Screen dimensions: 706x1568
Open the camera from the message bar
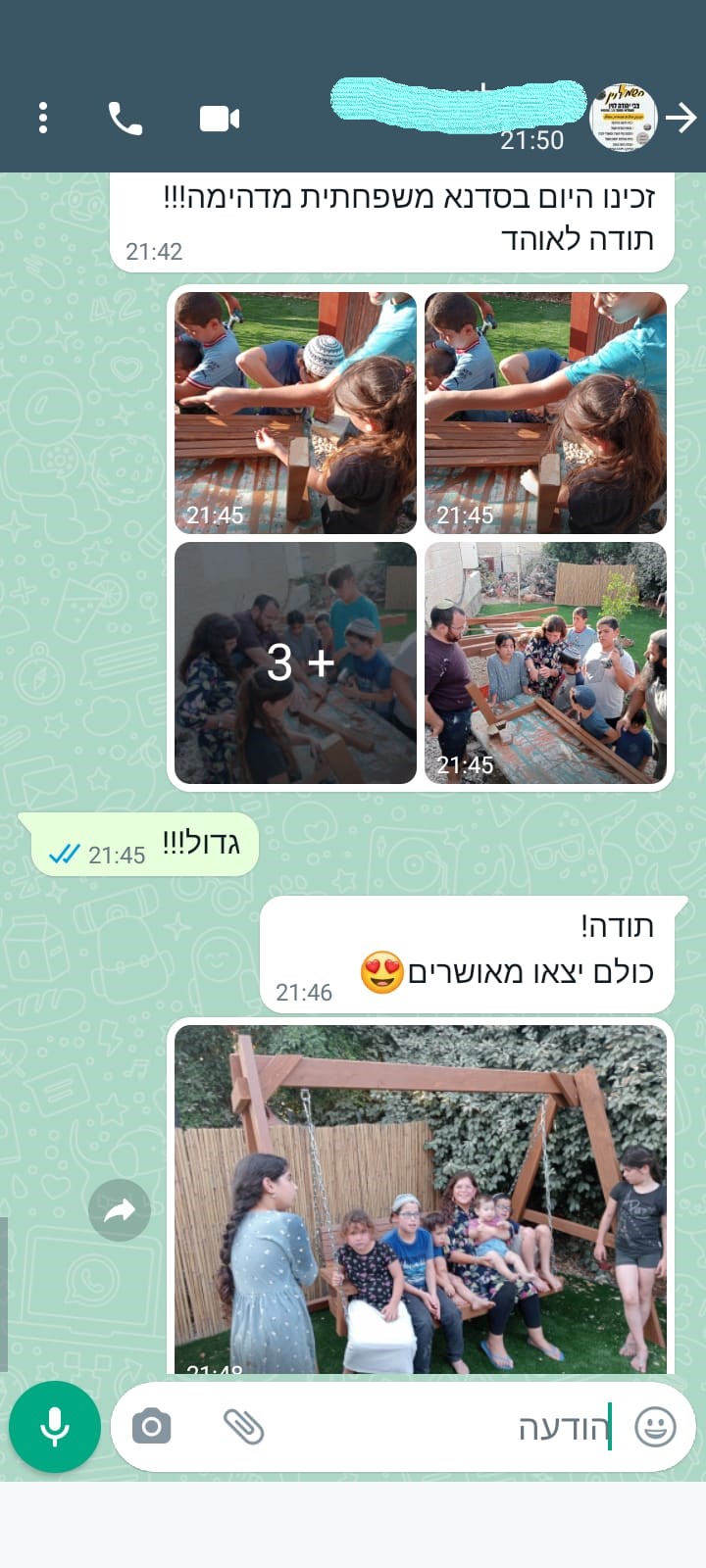tap(152, 1427)
